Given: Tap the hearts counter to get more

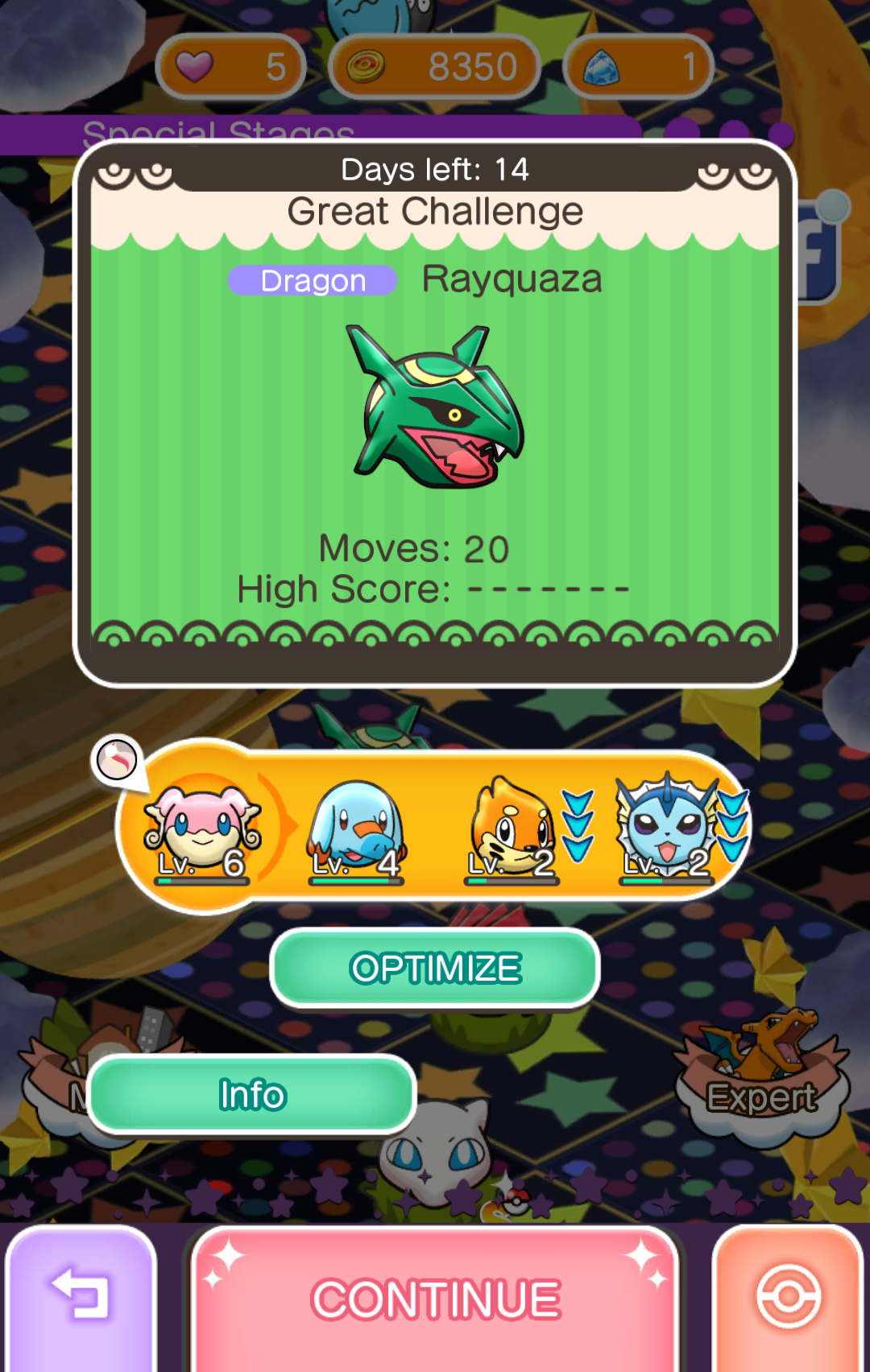Looking at the screenshot, I should tap(231, 67).
